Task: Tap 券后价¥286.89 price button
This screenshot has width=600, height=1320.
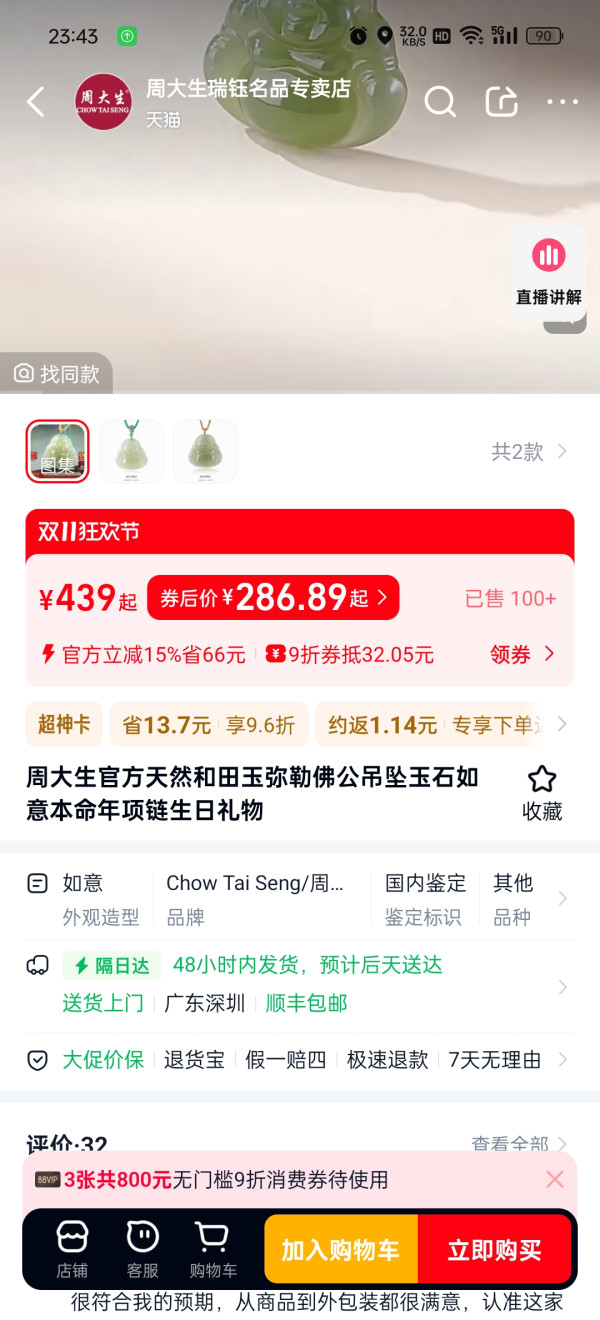Action: coord(273,598)
